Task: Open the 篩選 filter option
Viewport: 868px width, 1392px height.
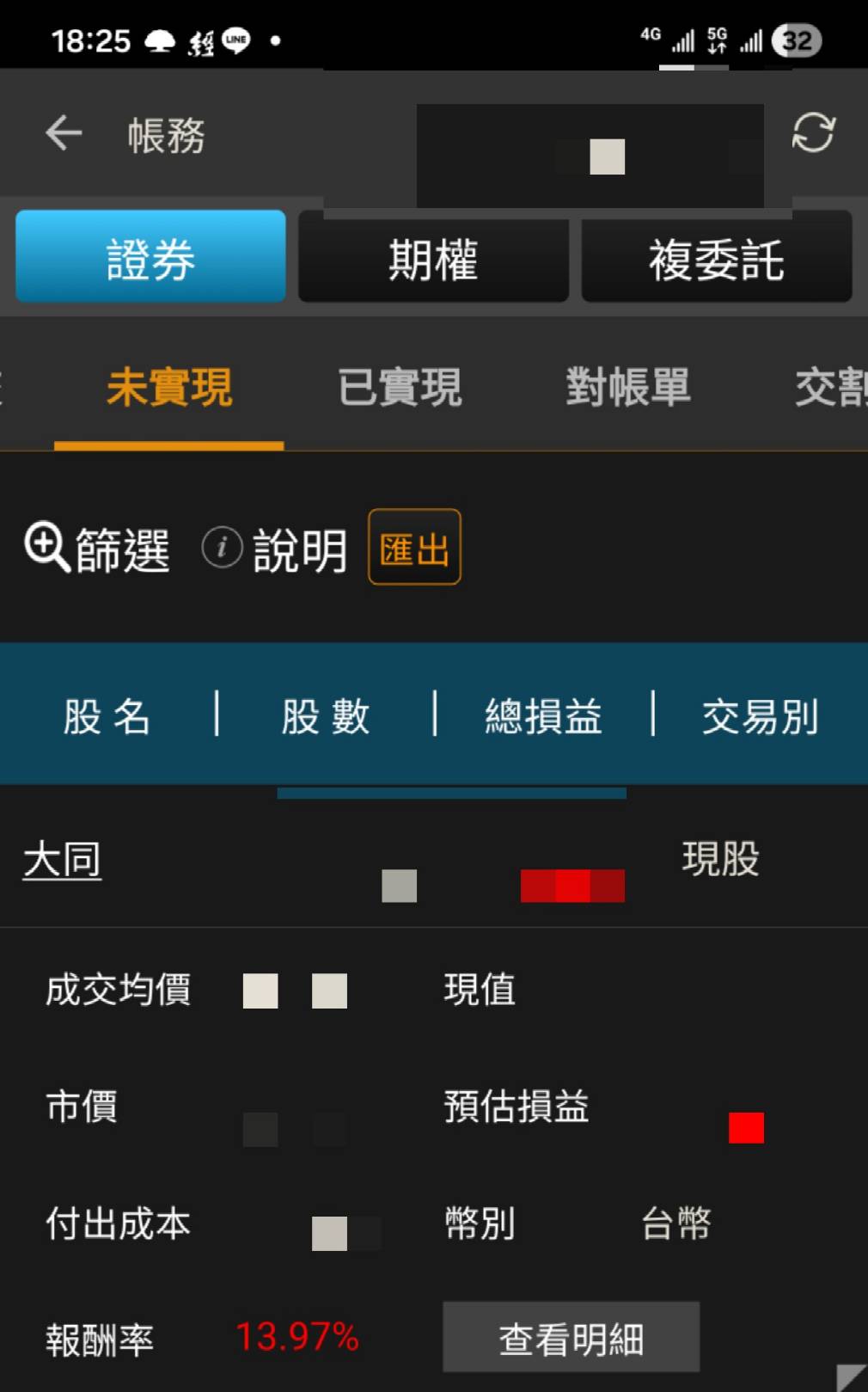Action: (97, 549)
